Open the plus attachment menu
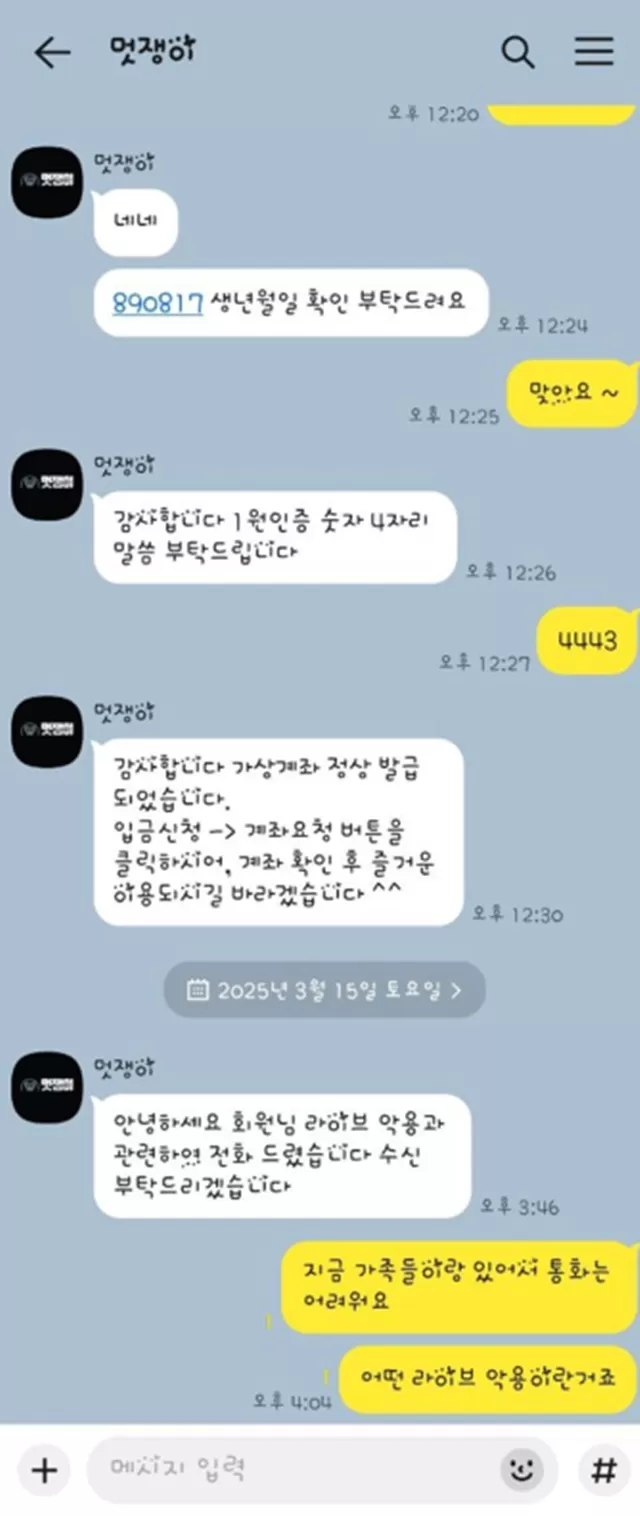 (x=44, y=1470)
